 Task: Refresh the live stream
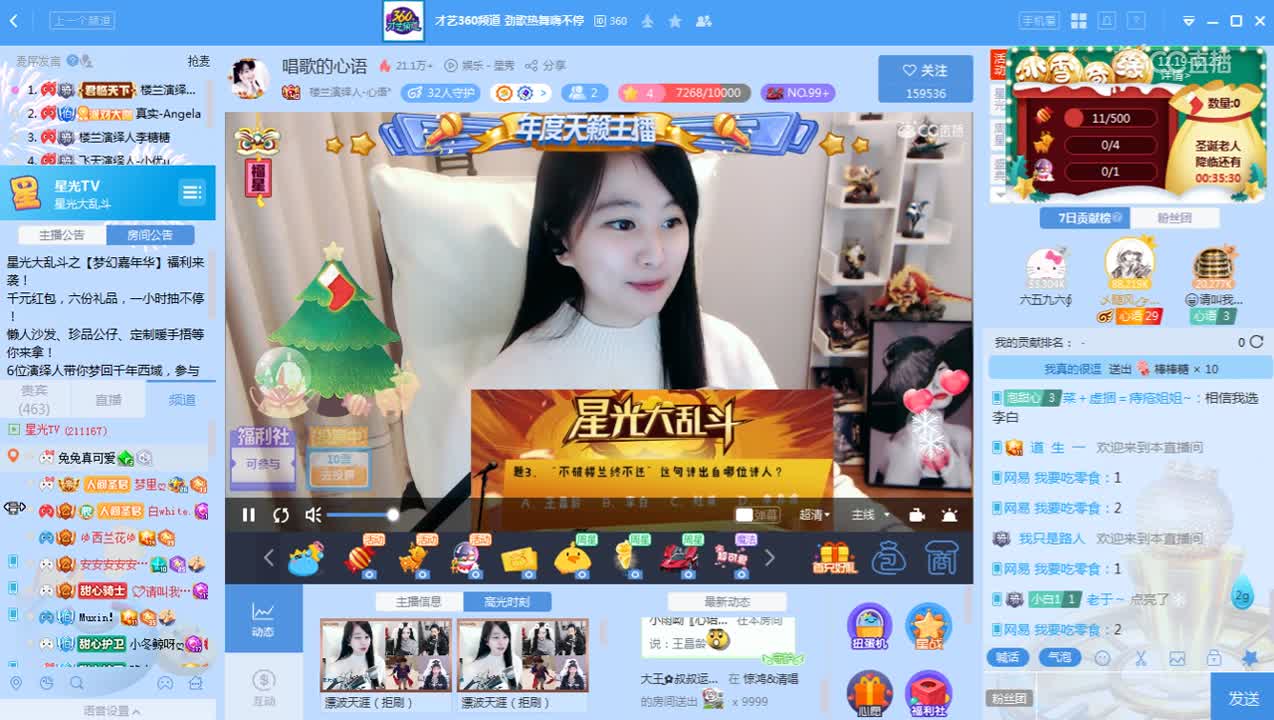point(281,515)
